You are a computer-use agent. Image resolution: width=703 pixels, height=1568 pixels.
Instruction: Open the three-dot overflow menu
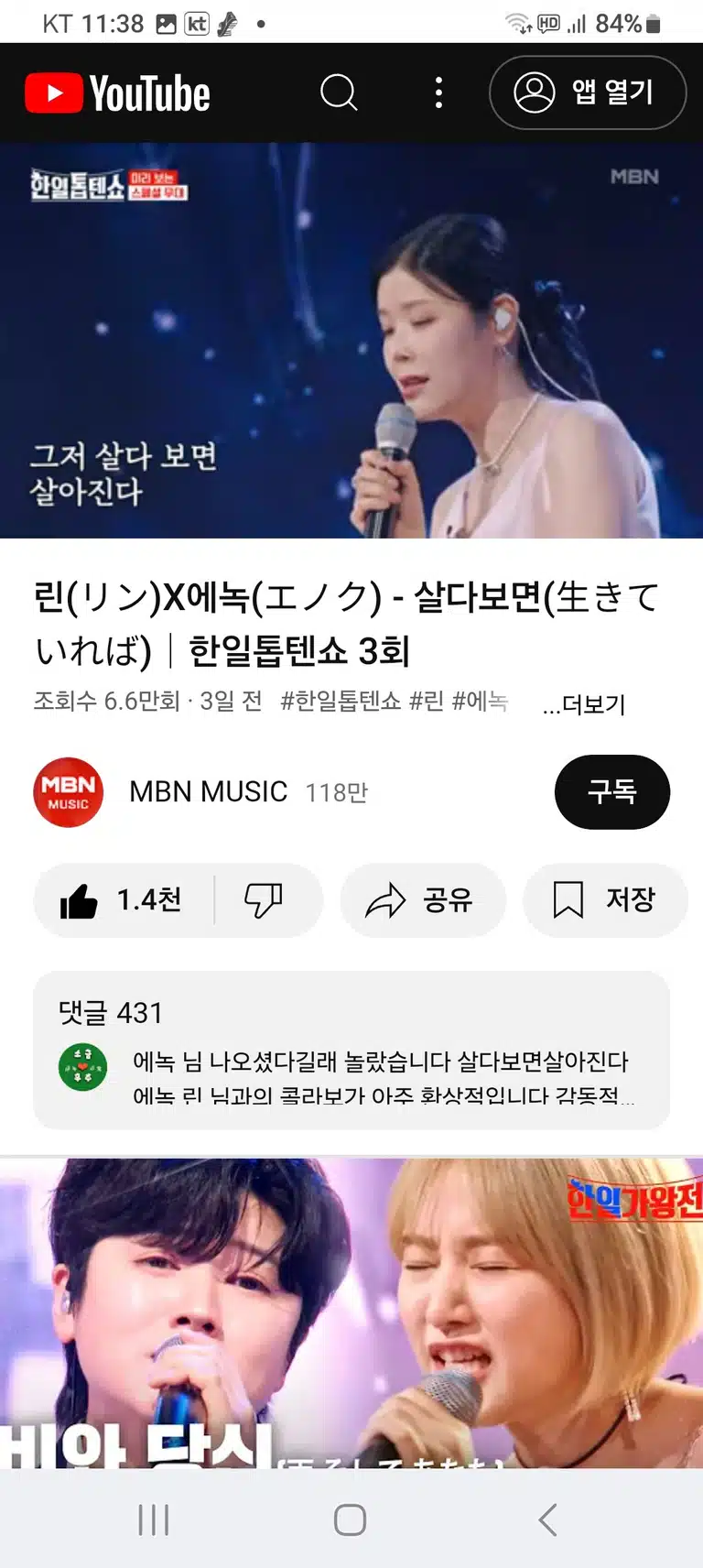click(x=439, y=93)
